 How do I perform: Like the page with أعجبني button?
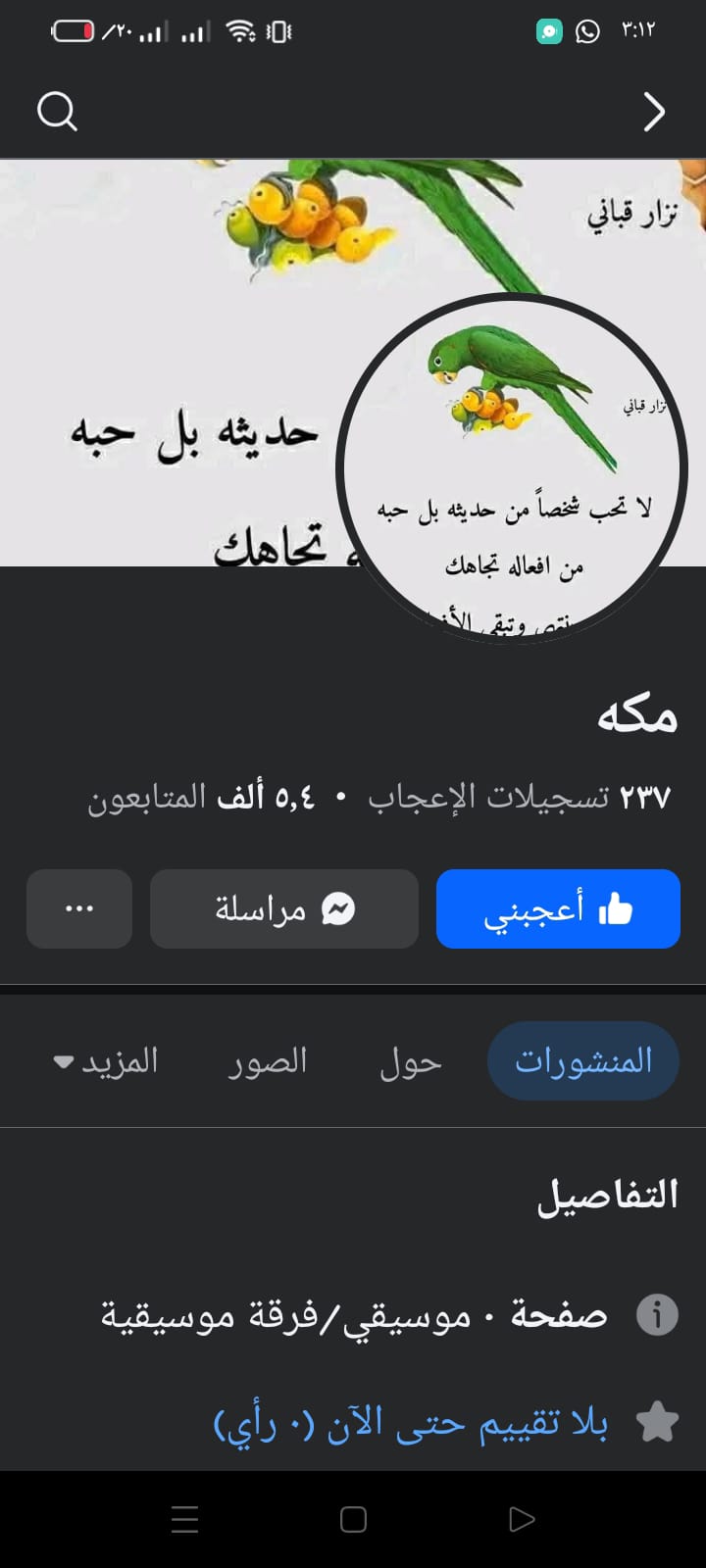coord(558,908)
